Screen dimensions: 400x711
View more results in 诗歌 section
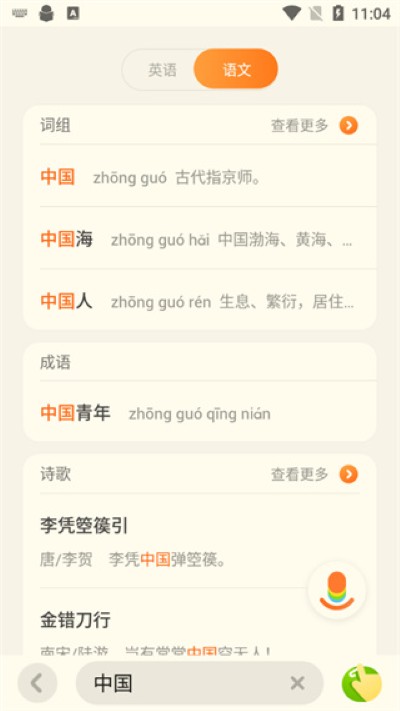tap(314, 475)
